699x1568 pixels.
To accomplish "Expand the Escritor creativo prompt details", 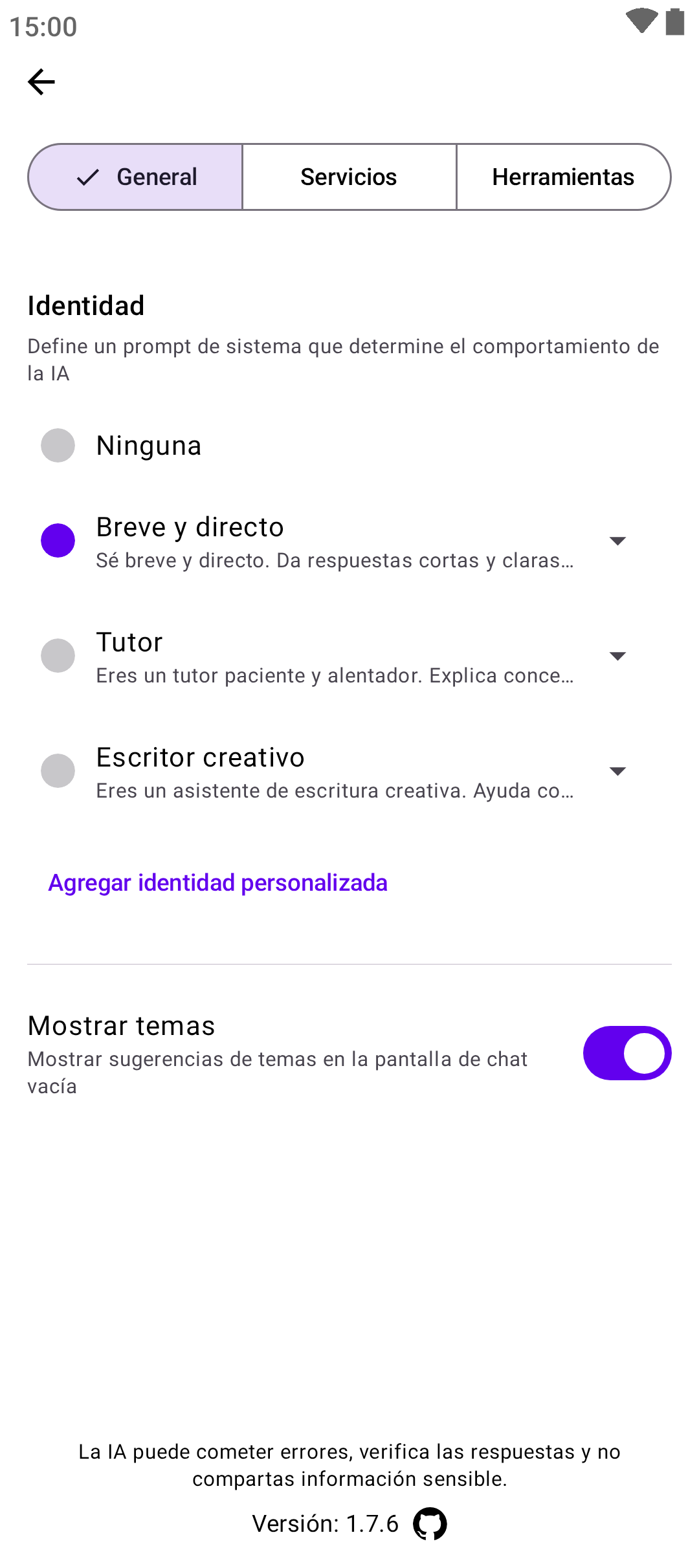I will [x=617, y=771].
